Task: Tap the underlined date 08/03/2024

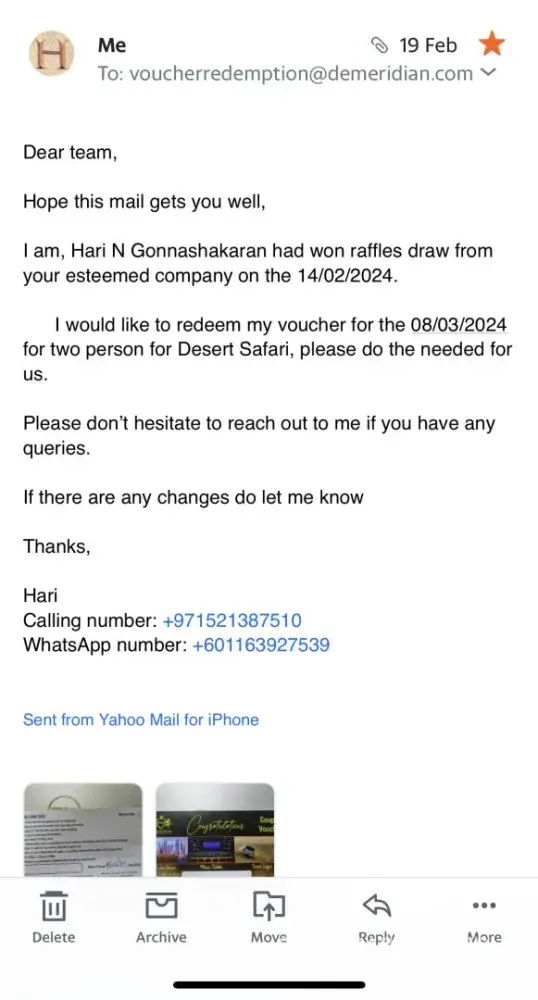Action: (458, 325)
